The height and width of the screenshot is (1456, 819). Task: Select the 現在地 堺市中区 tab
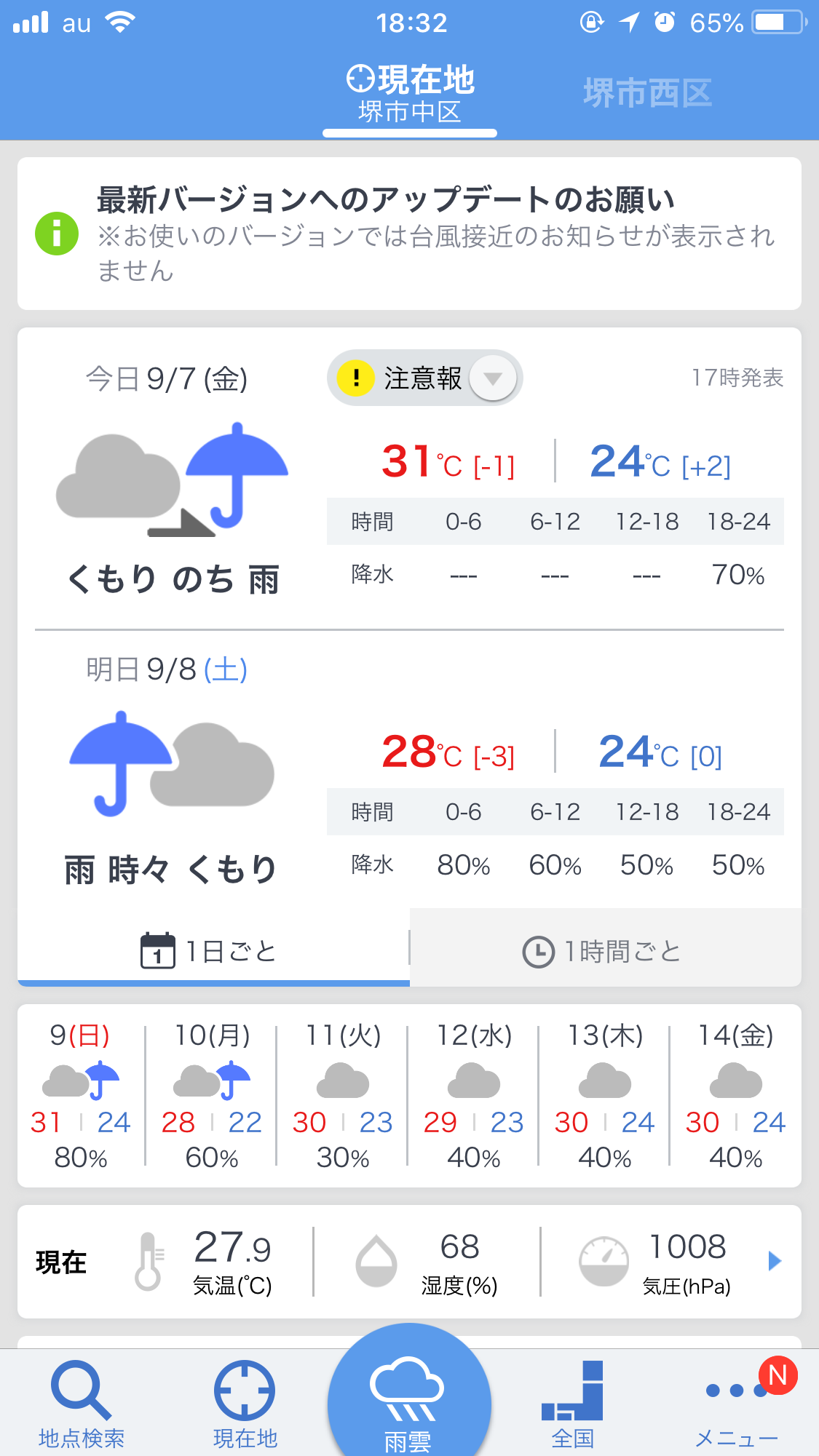click(410, 95)
